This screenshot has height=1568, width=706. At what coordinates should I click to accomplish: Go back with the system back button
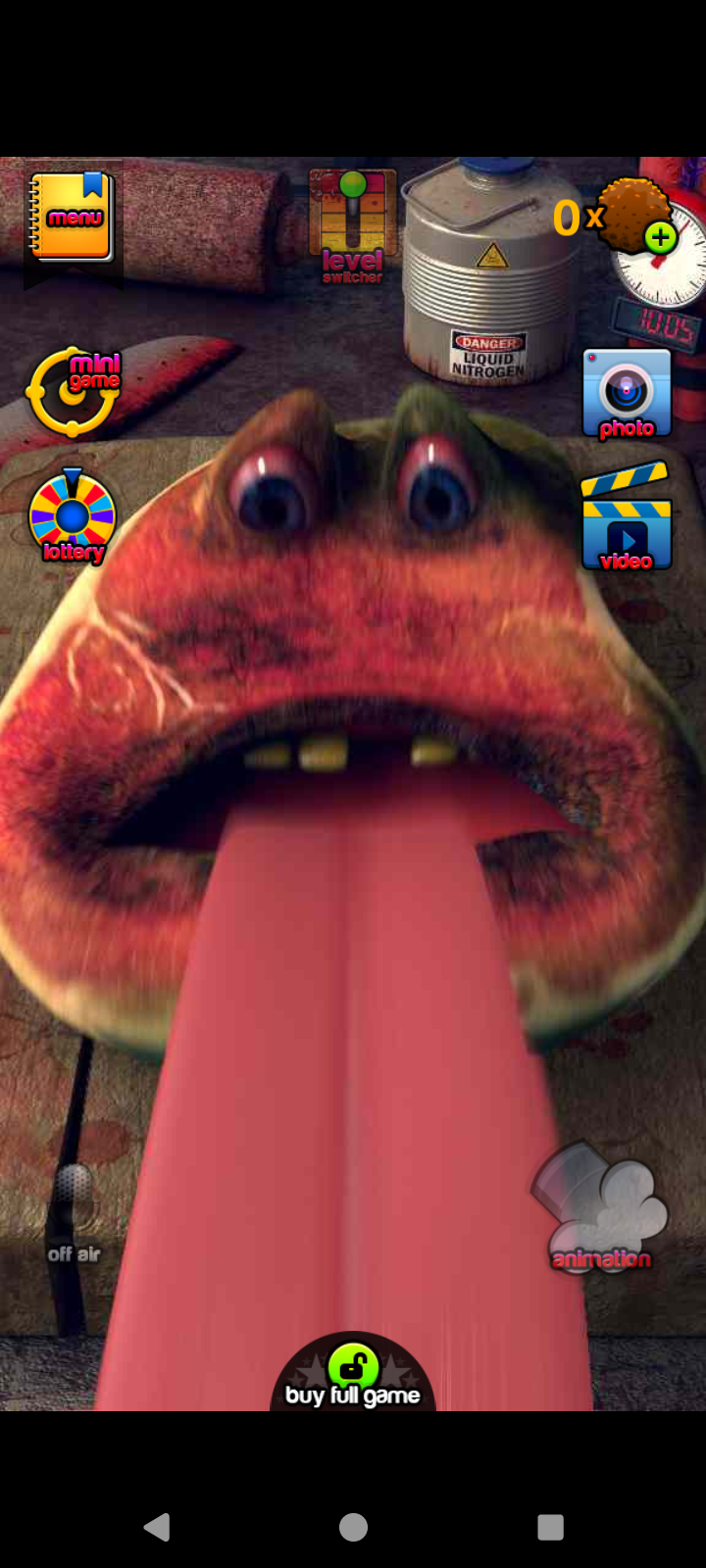click(x=157, y=1527)
